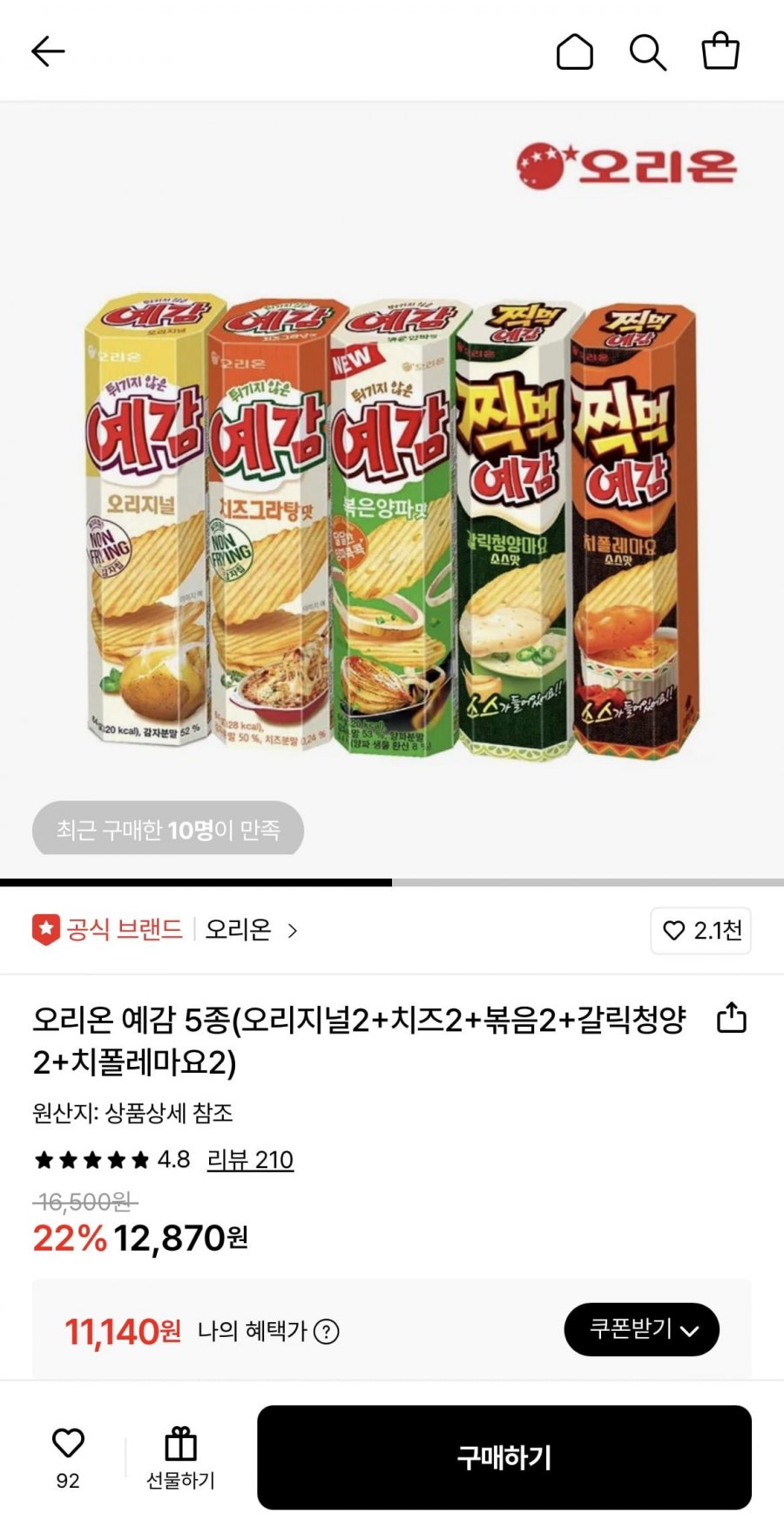
Task: Open the search magnifier
Action: pyautogui.click(x=647, y=51)
